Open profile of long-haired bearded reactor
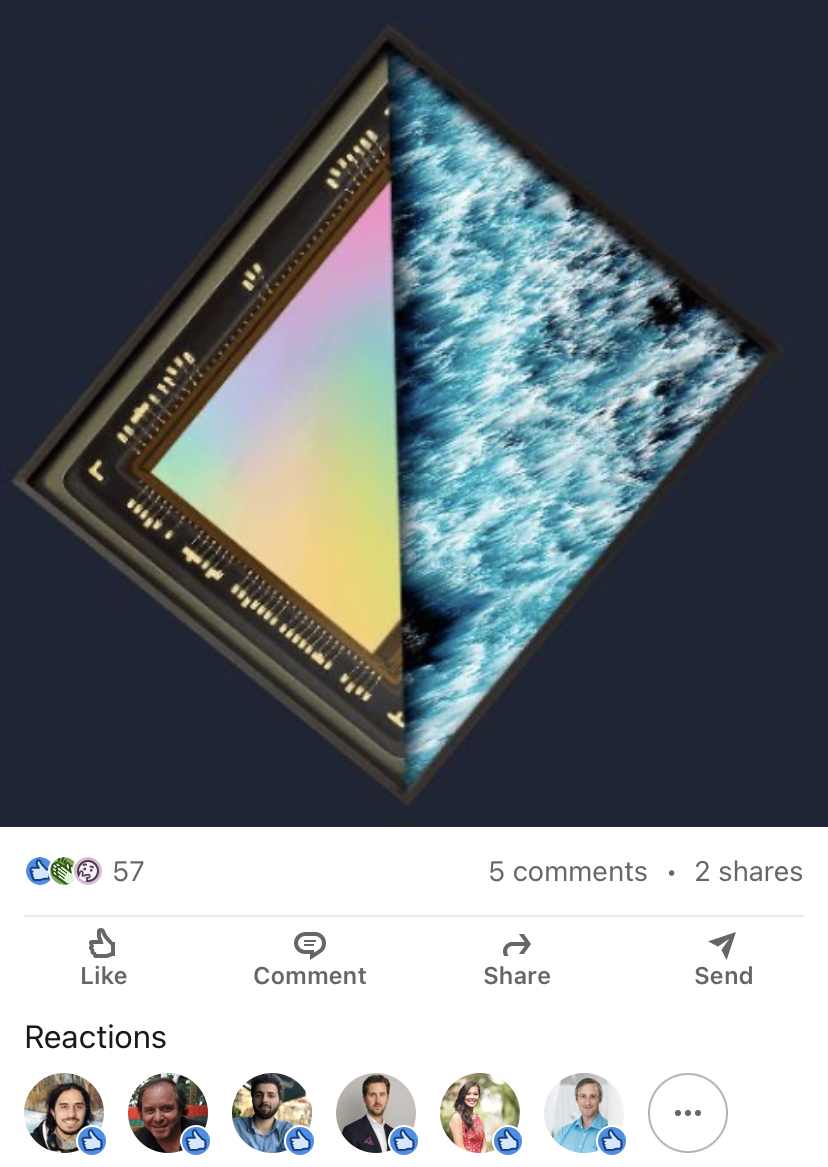The height and width of the screenshot is (1167, 828). pyautogui.click(x=64, y=1113)
